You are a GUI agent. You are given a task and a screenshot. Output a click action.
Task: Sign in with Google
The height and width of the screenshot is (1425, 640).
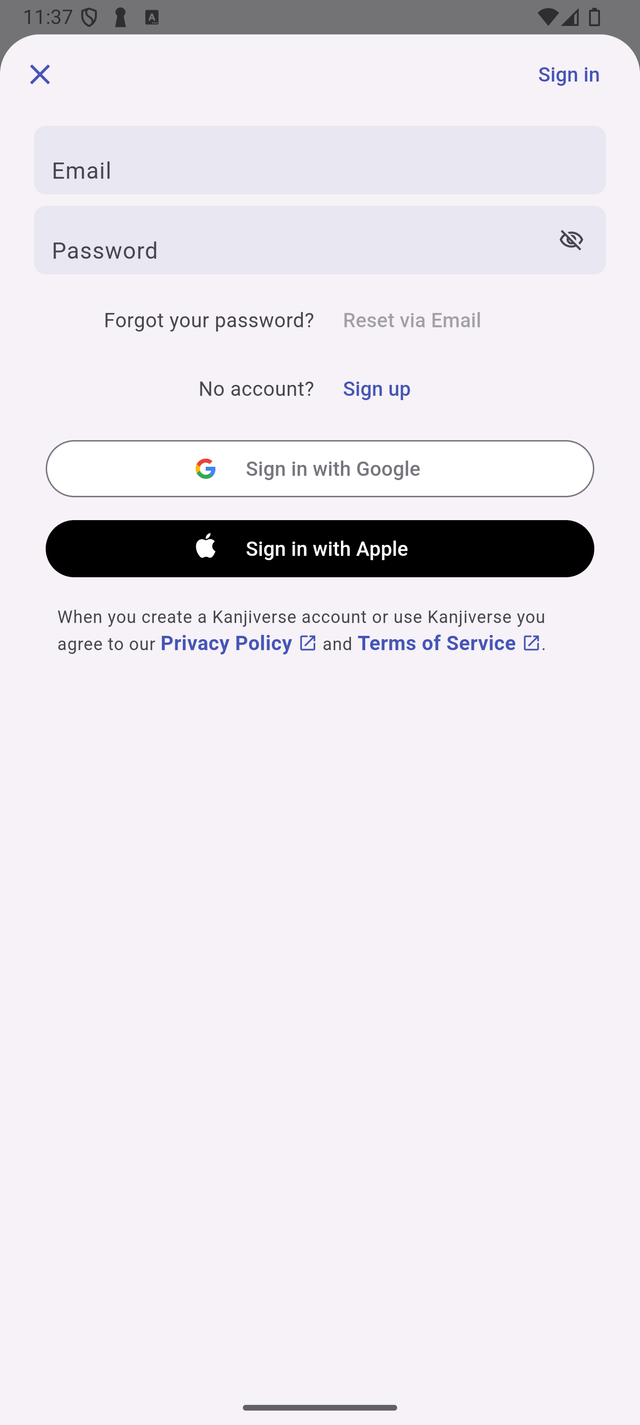320,469
